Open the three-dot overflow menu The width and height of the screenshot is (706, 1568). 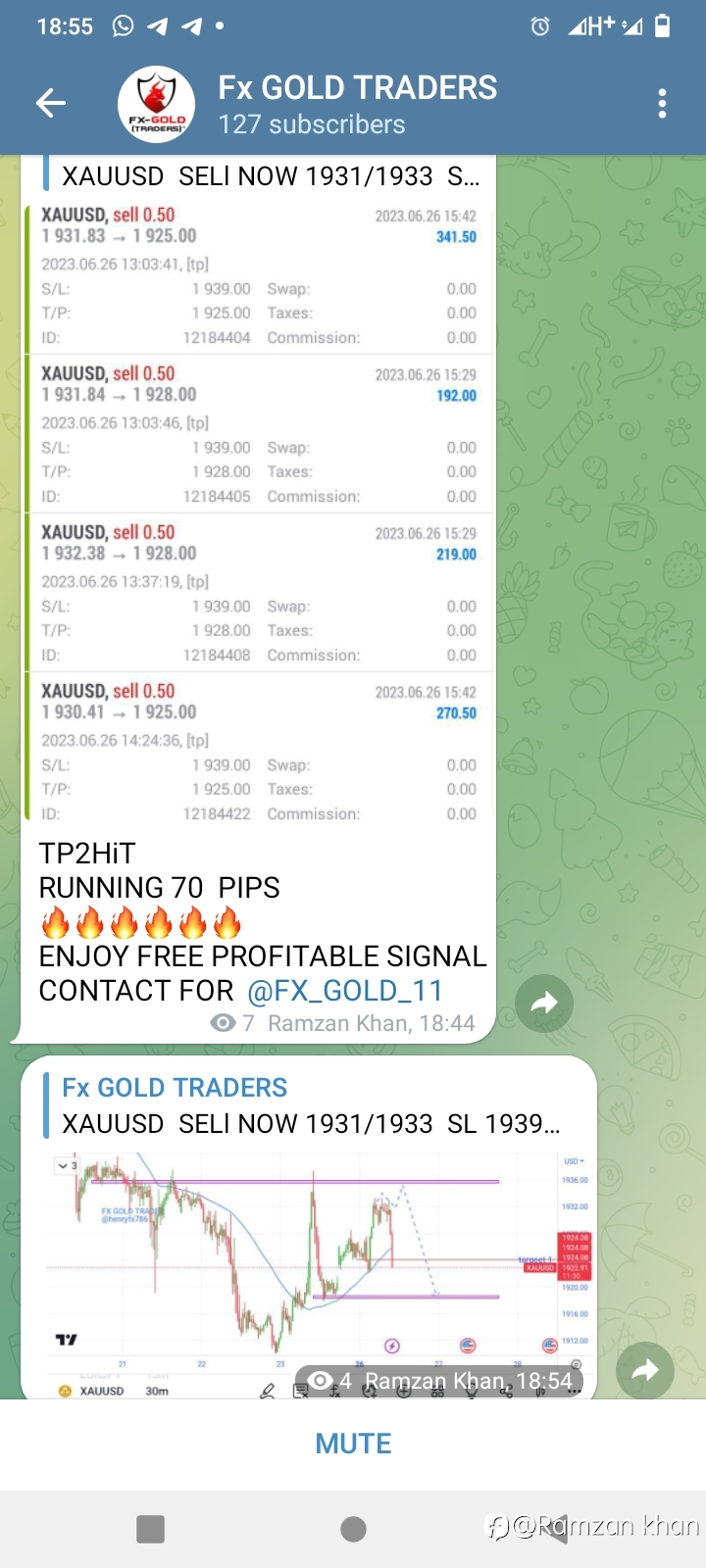click(663, 104)
